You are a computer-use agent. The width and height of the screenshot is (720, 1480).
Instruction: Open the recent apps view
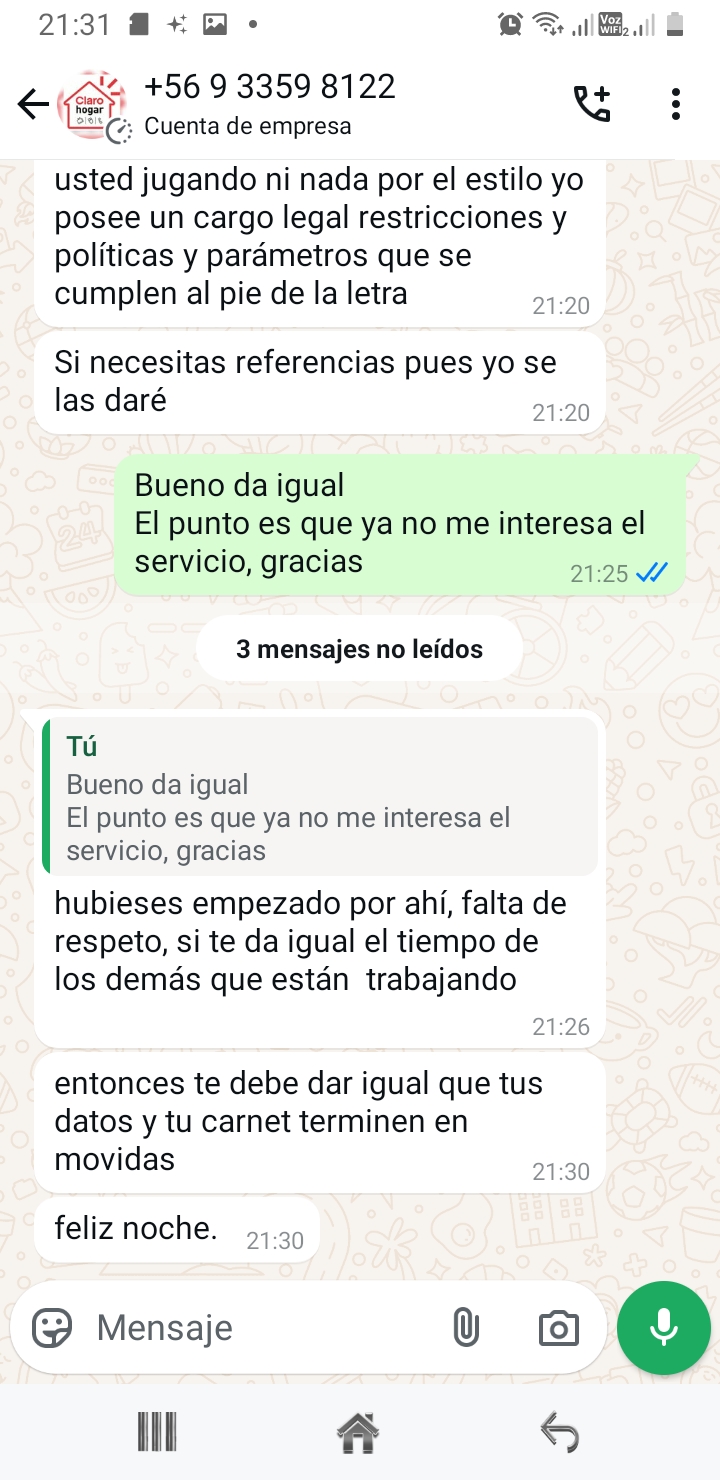pos(157,1433)
